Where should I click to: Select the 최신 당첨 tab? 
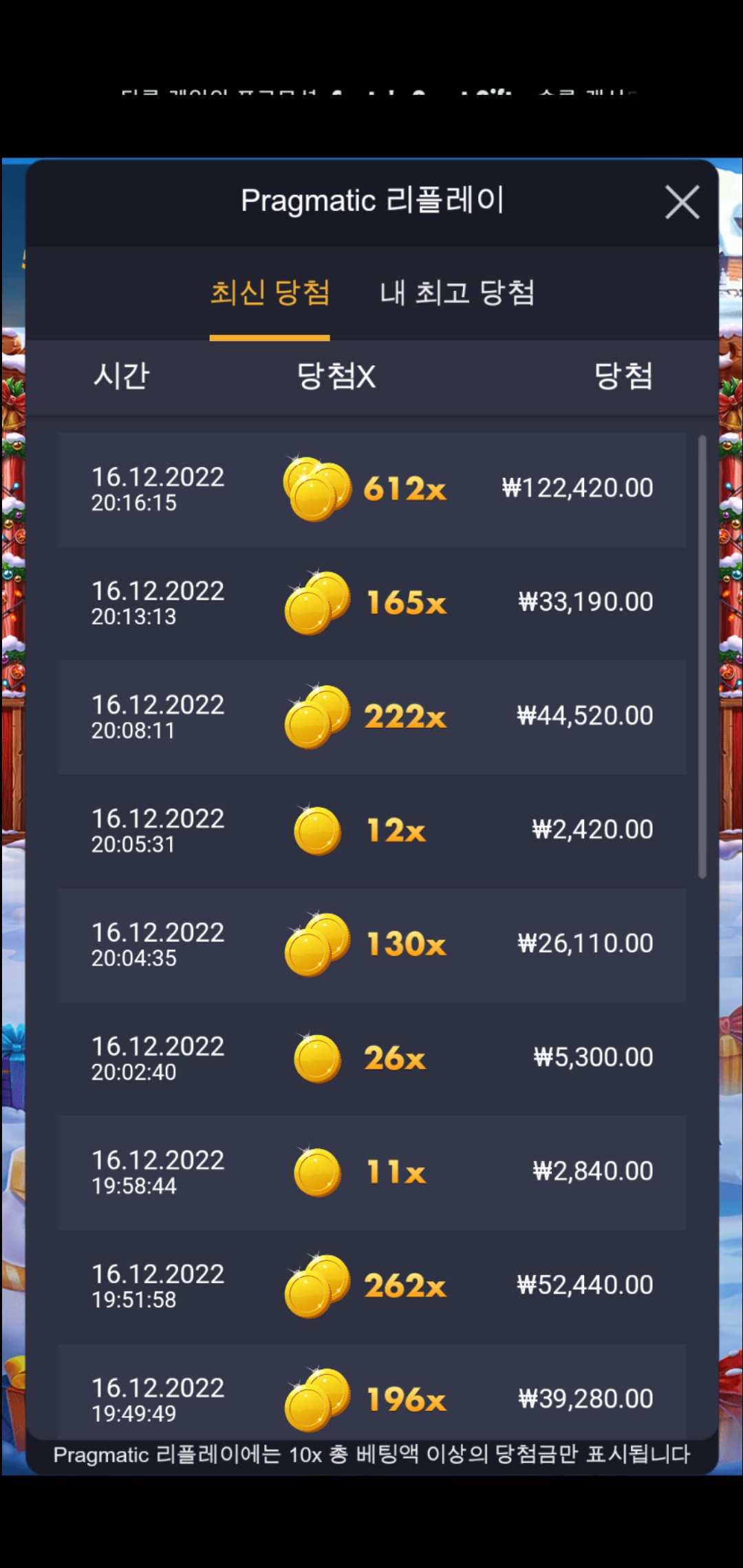(x=270, y=293)
